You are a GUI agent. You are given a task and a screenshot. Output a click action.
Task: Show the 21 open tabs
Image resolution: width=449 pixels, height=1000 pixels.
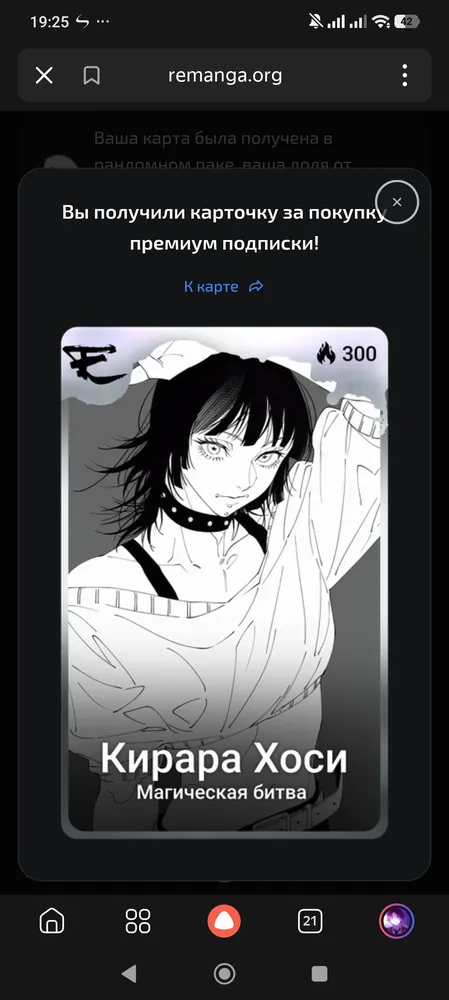(310, 921)
